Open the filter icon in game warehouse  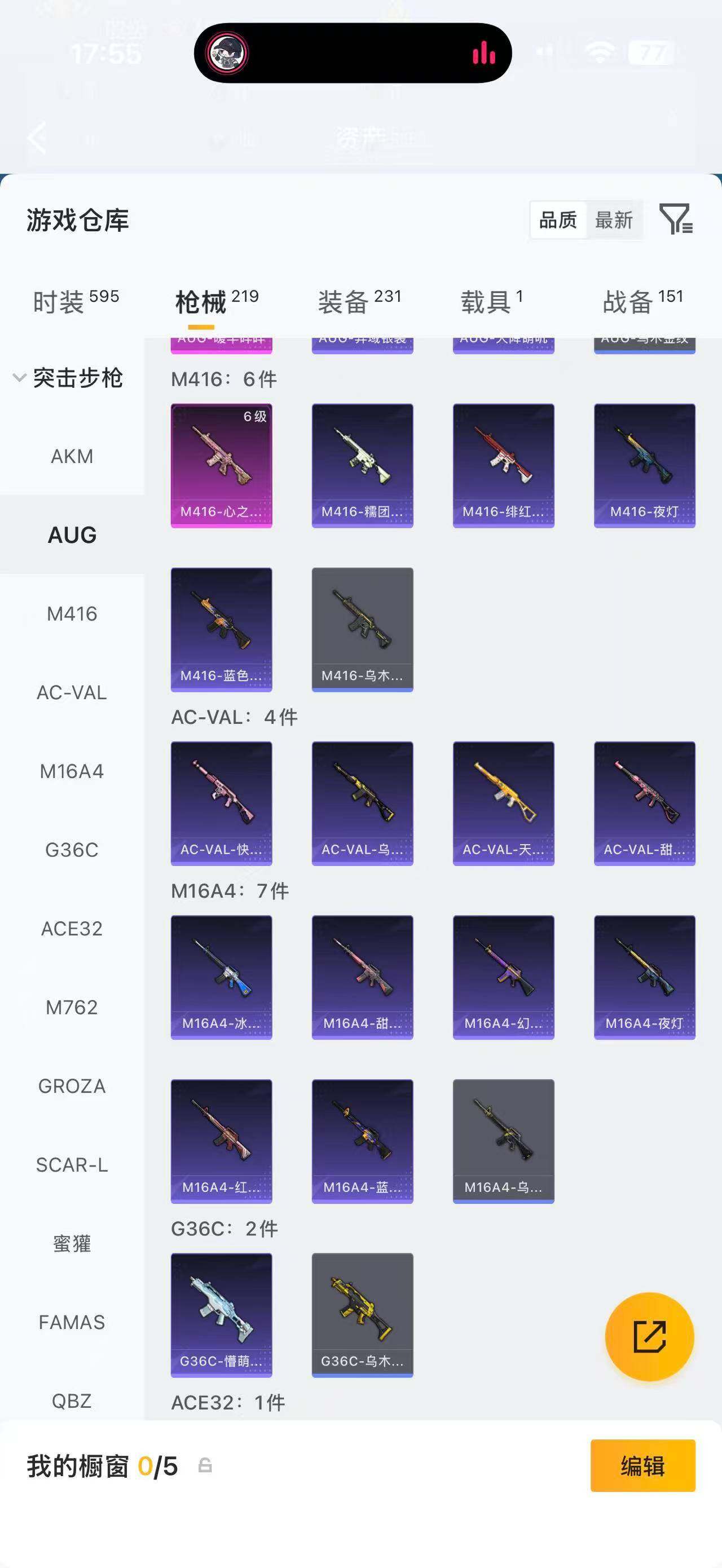[x=676, y=219]
